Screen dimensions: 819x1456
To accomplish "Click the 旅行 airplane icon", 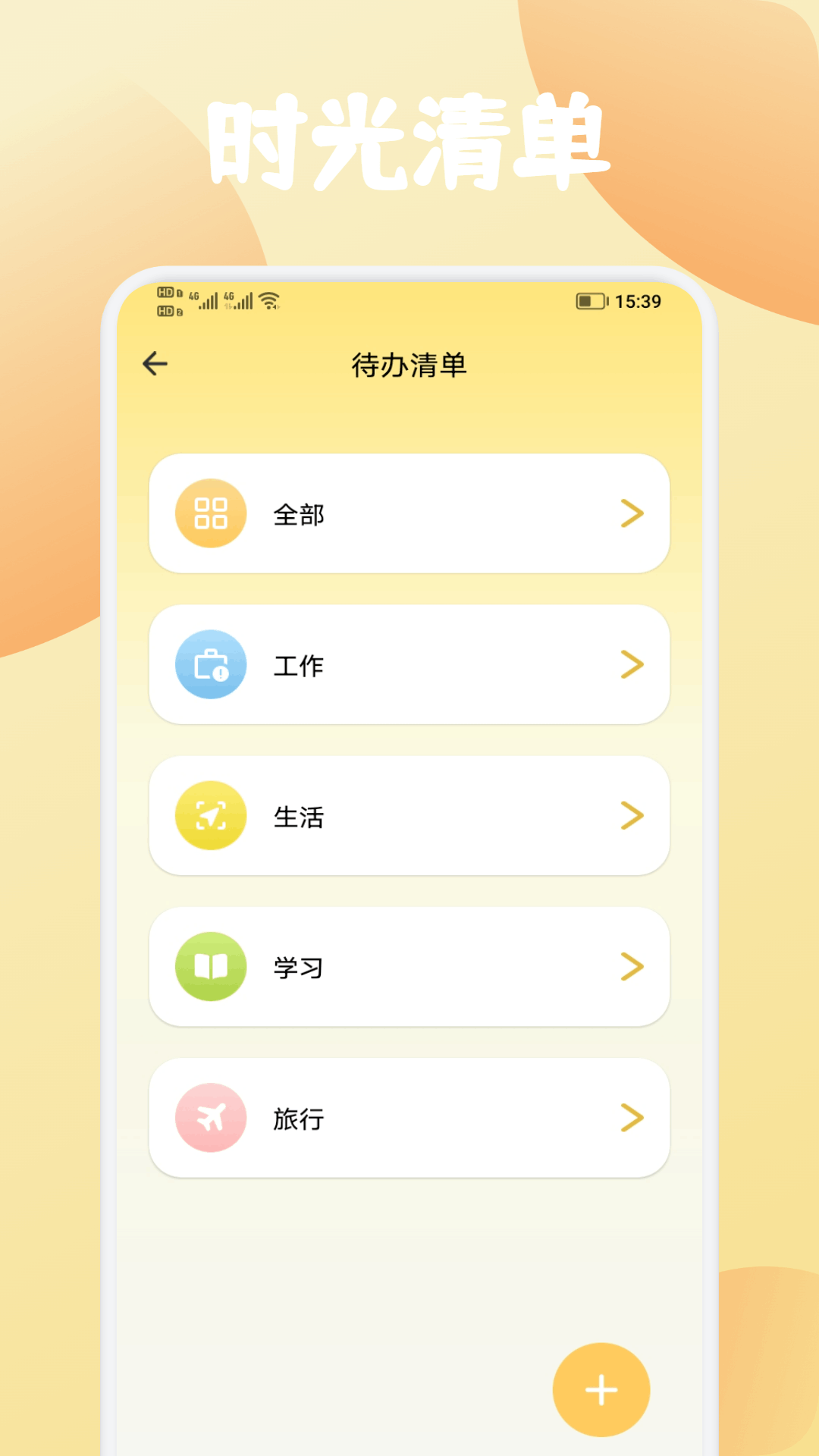I will pos(211,1118).
